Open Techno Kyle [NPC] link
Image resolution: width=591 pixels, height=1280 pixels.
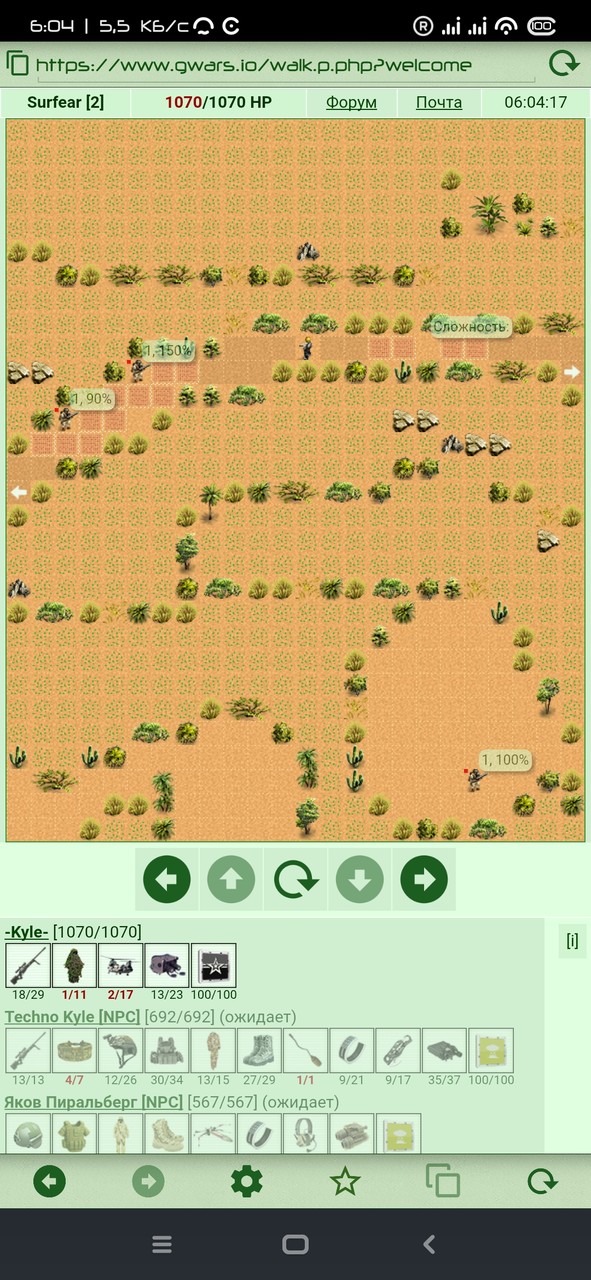(x=72, y=1017)
